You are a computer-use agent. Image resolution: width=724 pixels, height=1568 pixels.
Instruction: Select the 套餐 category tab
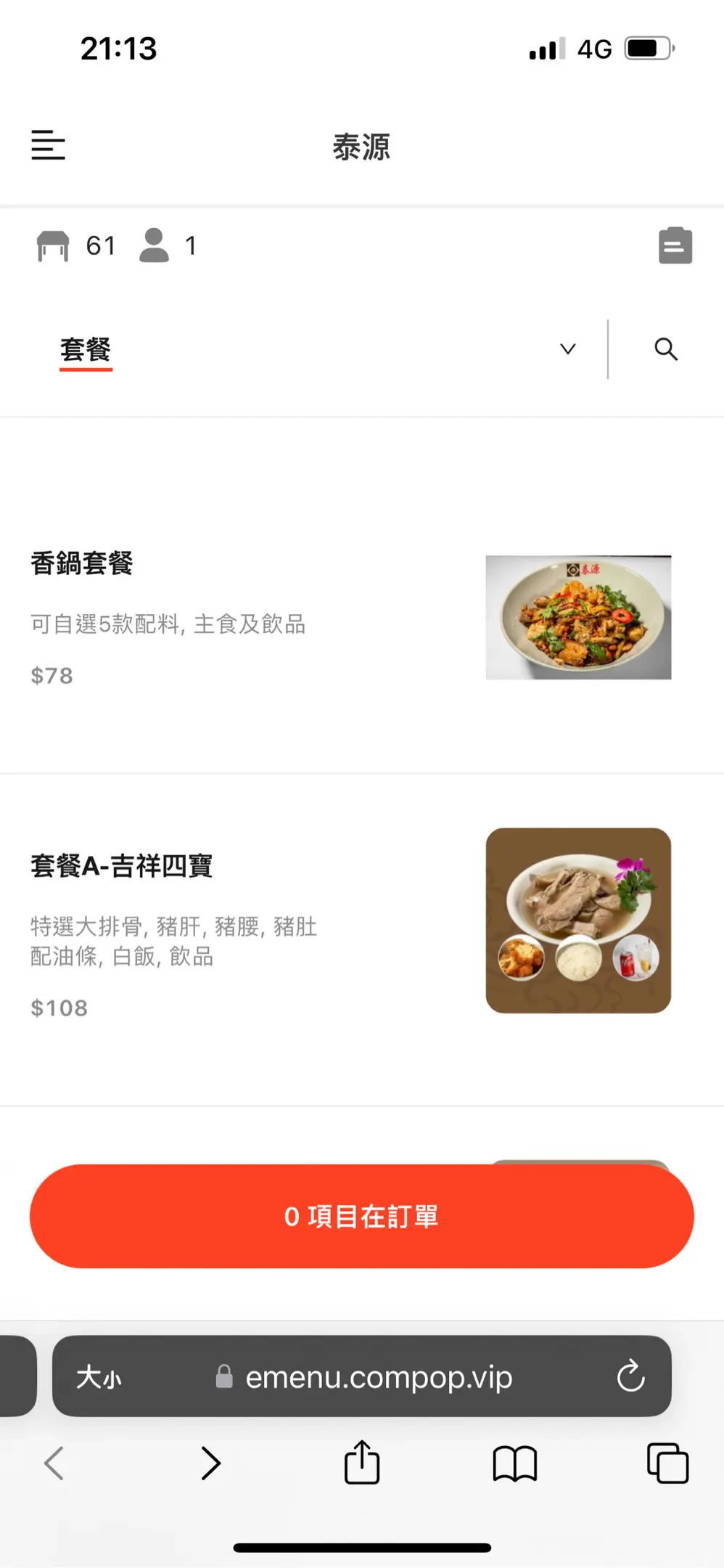click(x=86, y=350)
